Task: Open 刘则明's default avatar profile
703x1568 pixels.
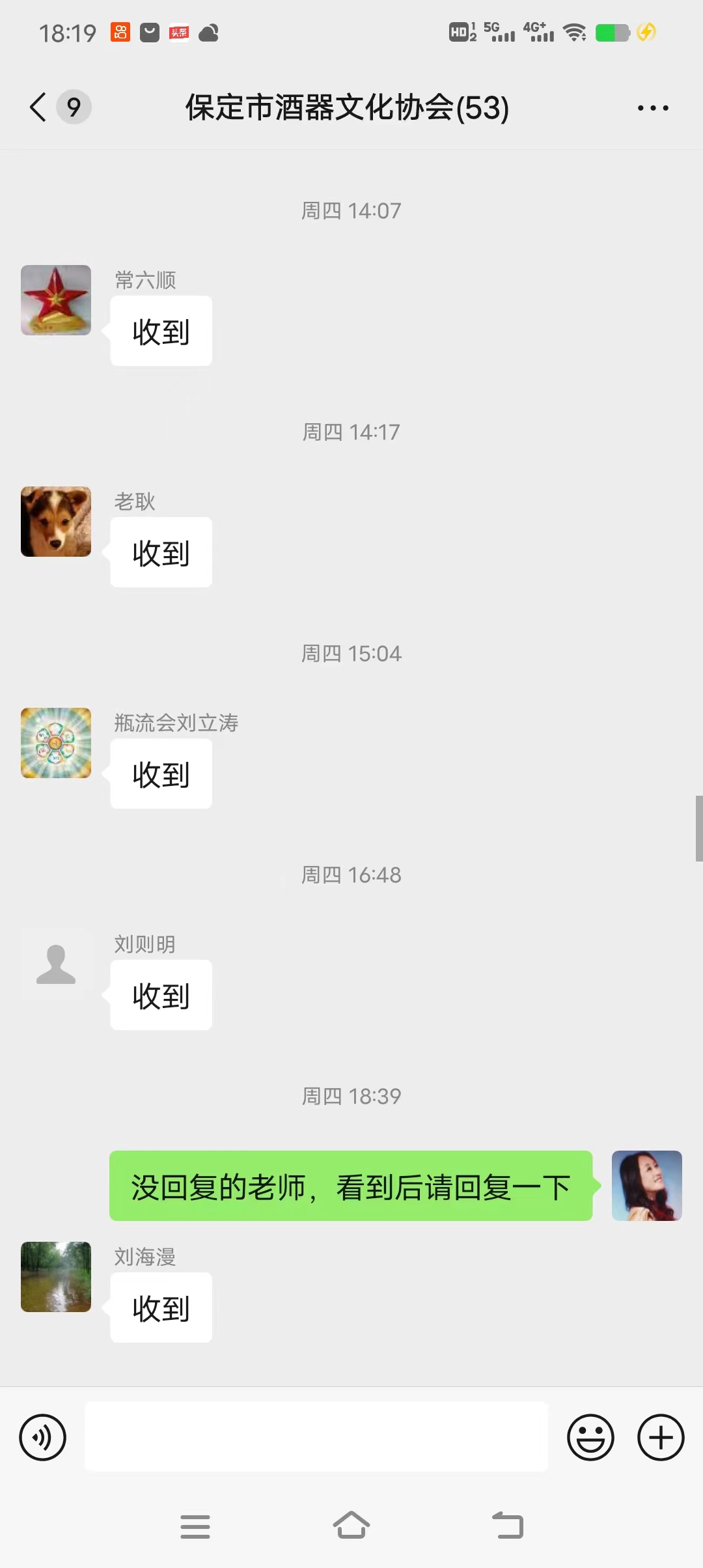Action: point(56,964)
